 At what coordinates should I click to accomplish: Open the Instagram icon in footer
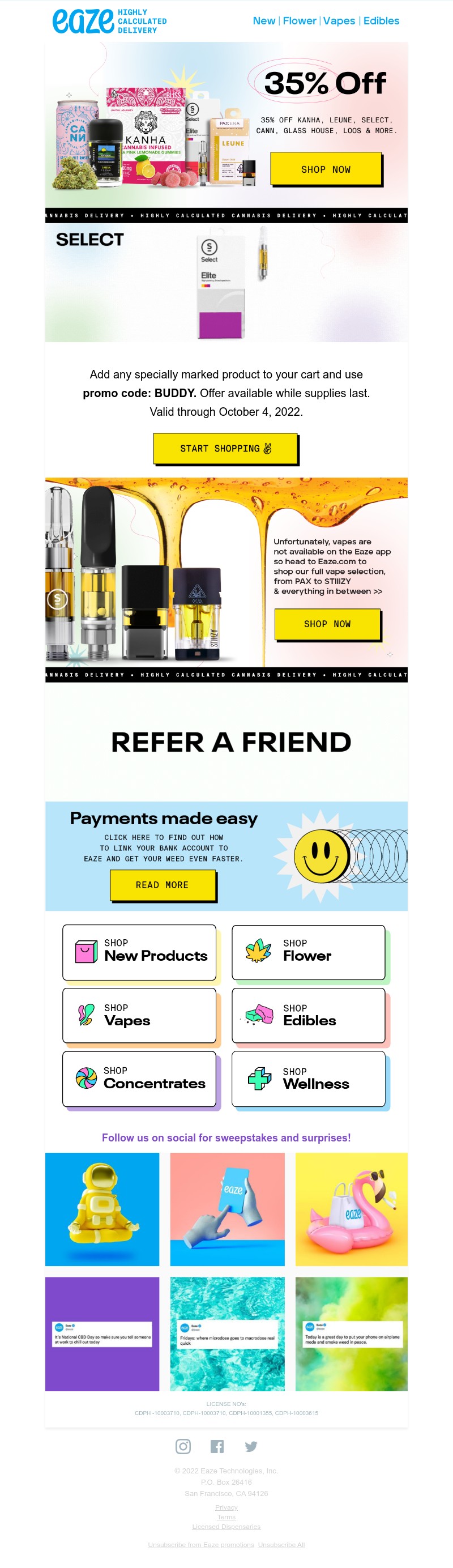coord(183,1446)
